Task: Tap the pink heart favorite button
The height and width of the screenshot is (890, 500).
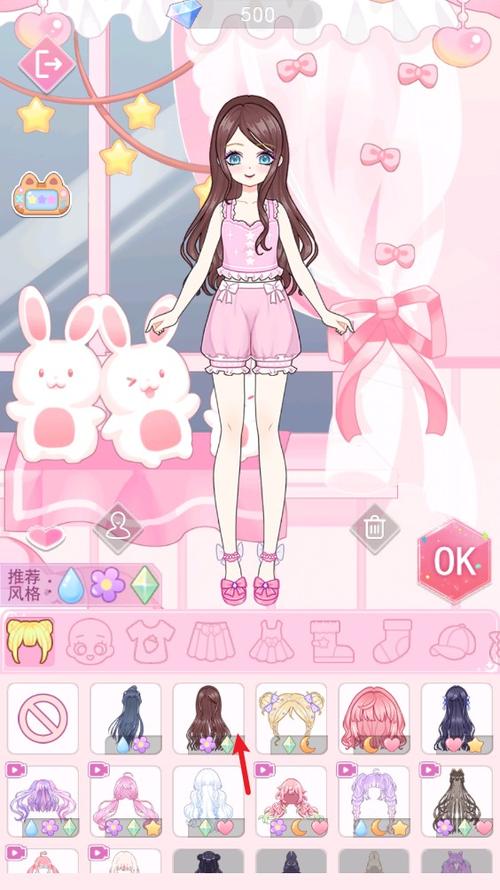Action: [x=45, y=536]
